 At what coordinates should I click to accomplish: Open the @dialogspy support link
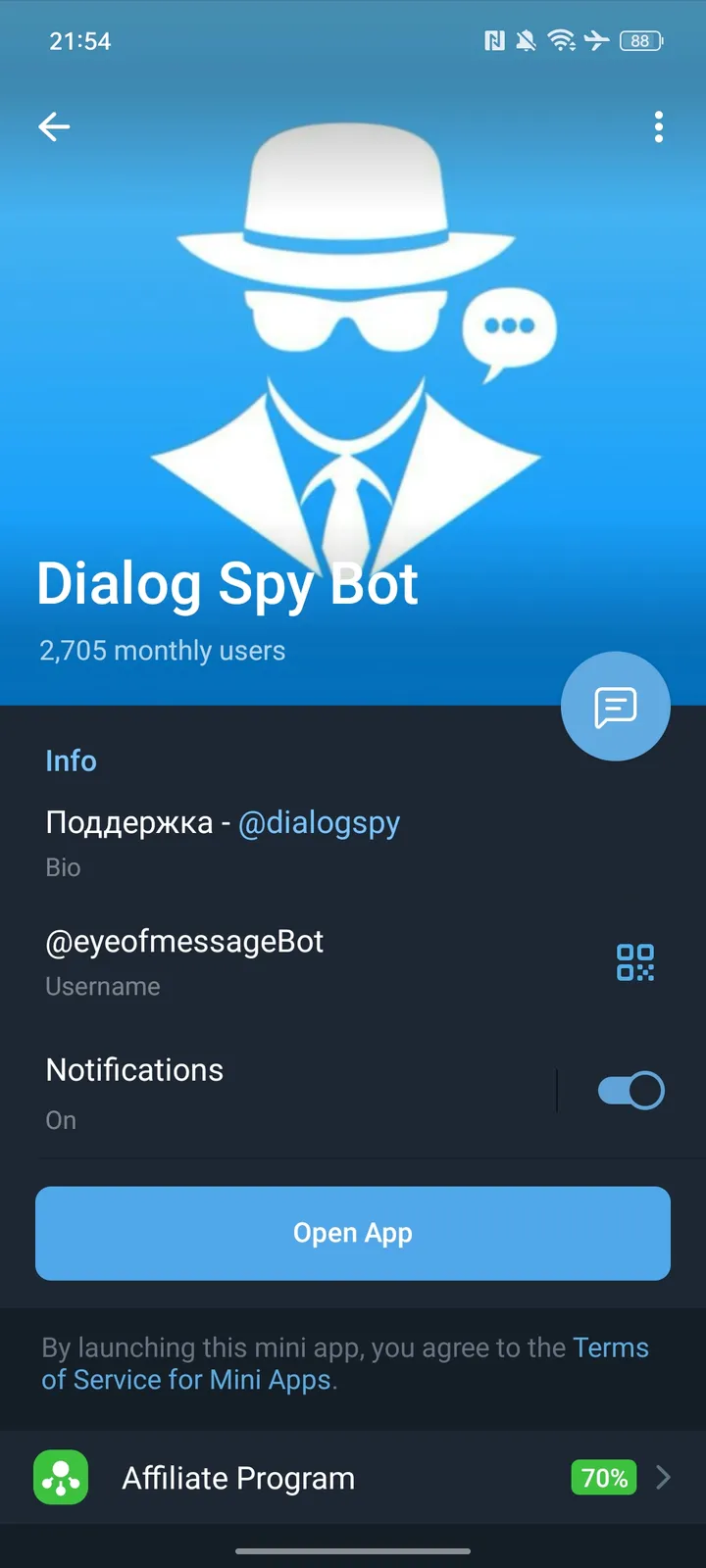319,822
